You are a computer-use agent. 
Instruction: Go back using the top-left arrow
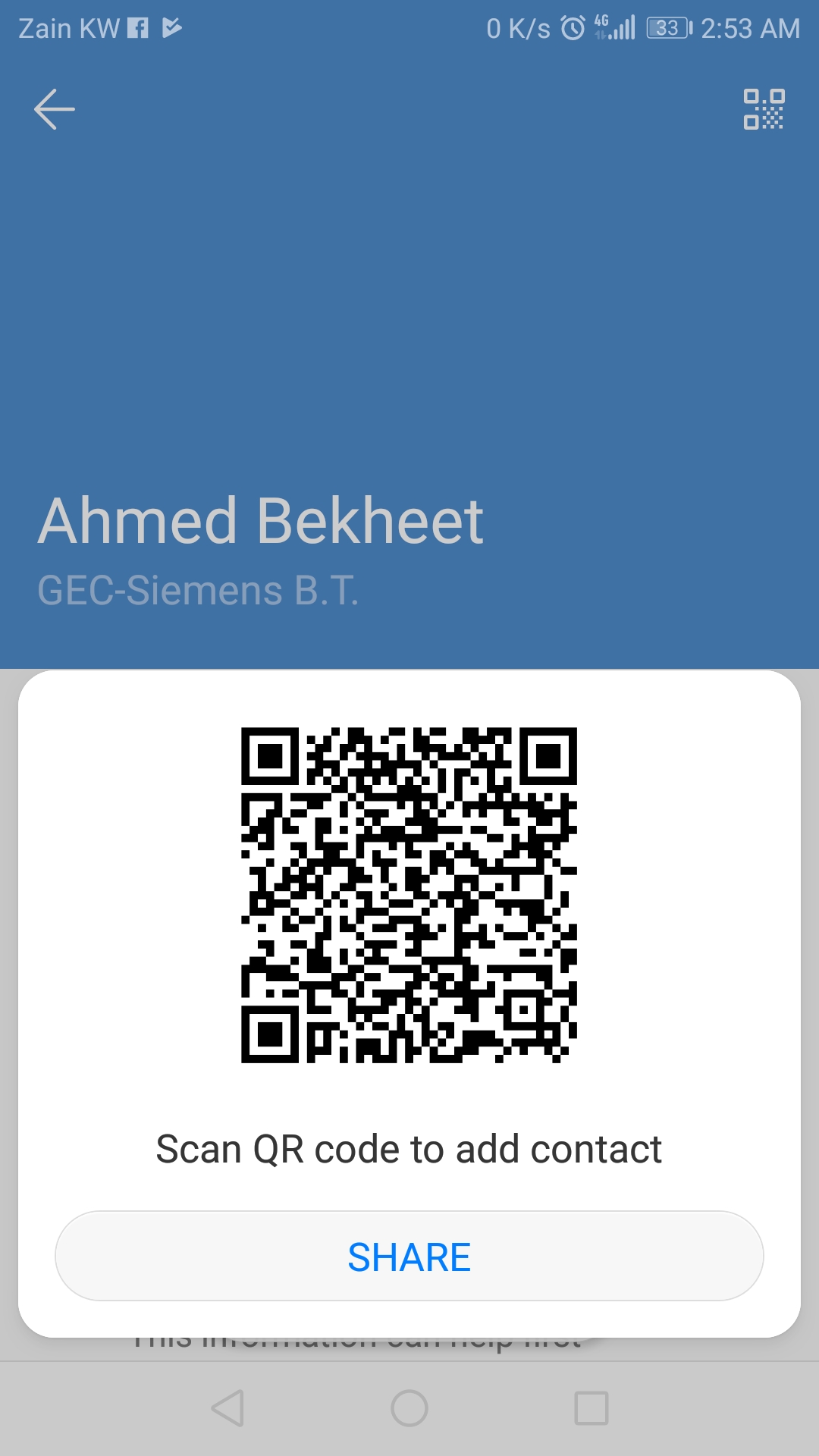(x=55, y=109)
